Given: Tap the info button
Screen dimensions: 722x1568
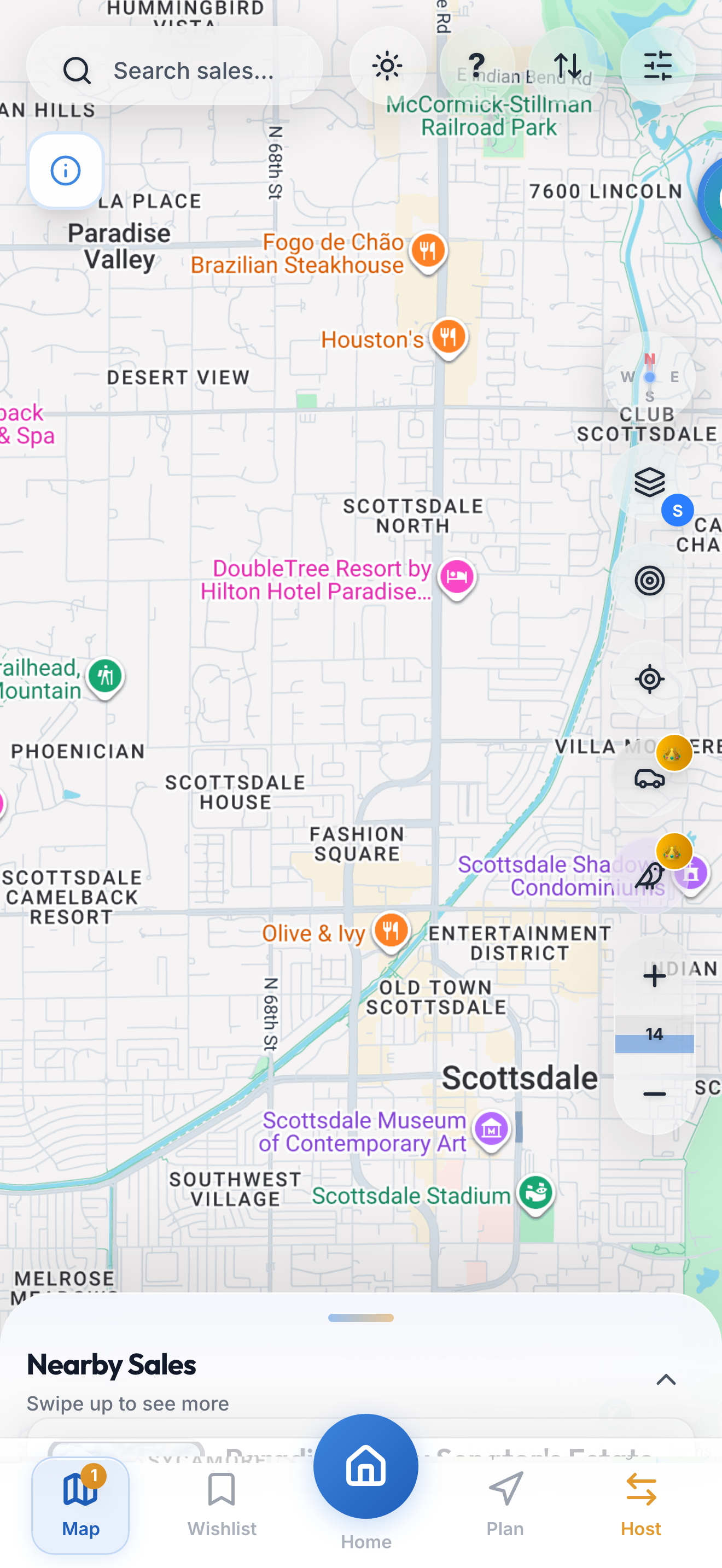Looking at the screenshot, I should [66, 171].
